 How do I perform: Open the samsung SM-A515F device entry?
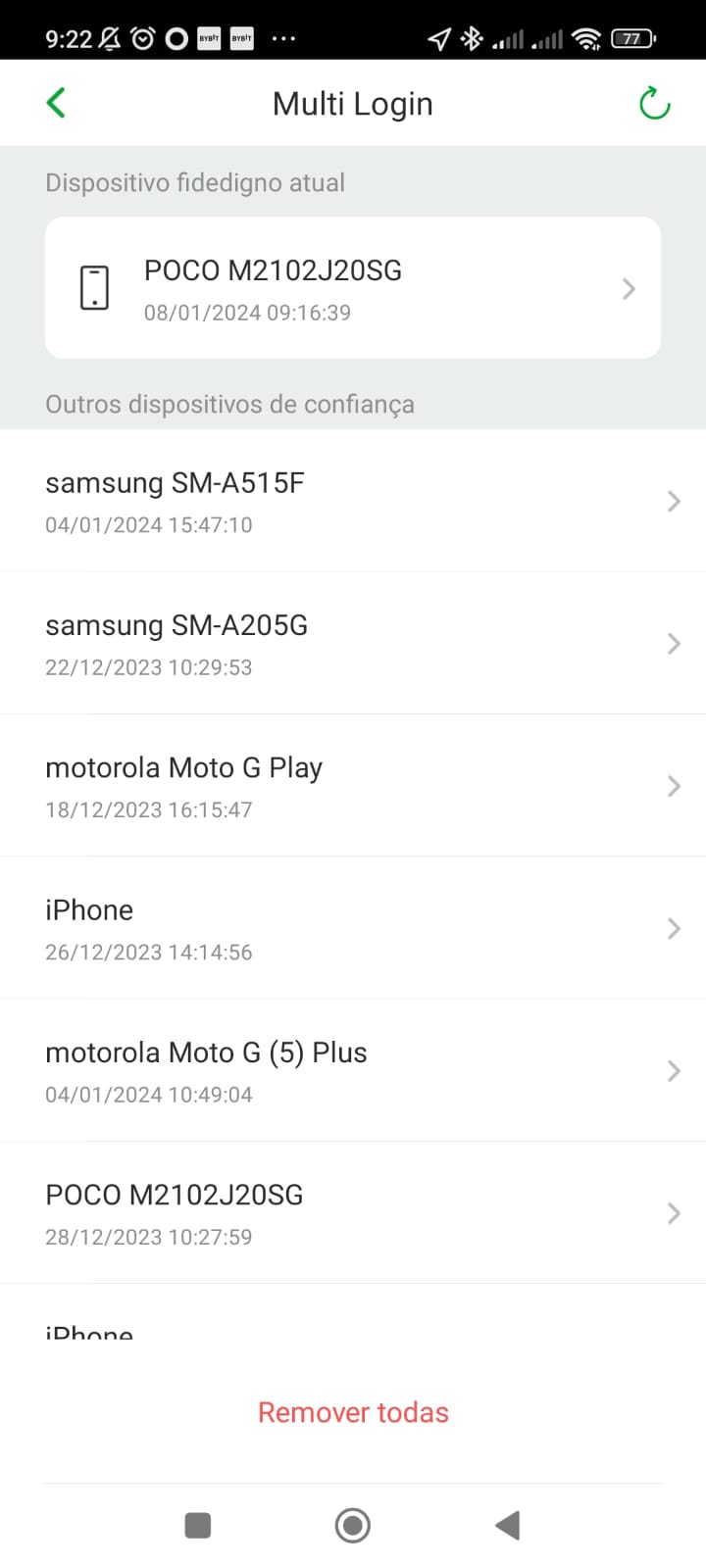tap(352, 501)
